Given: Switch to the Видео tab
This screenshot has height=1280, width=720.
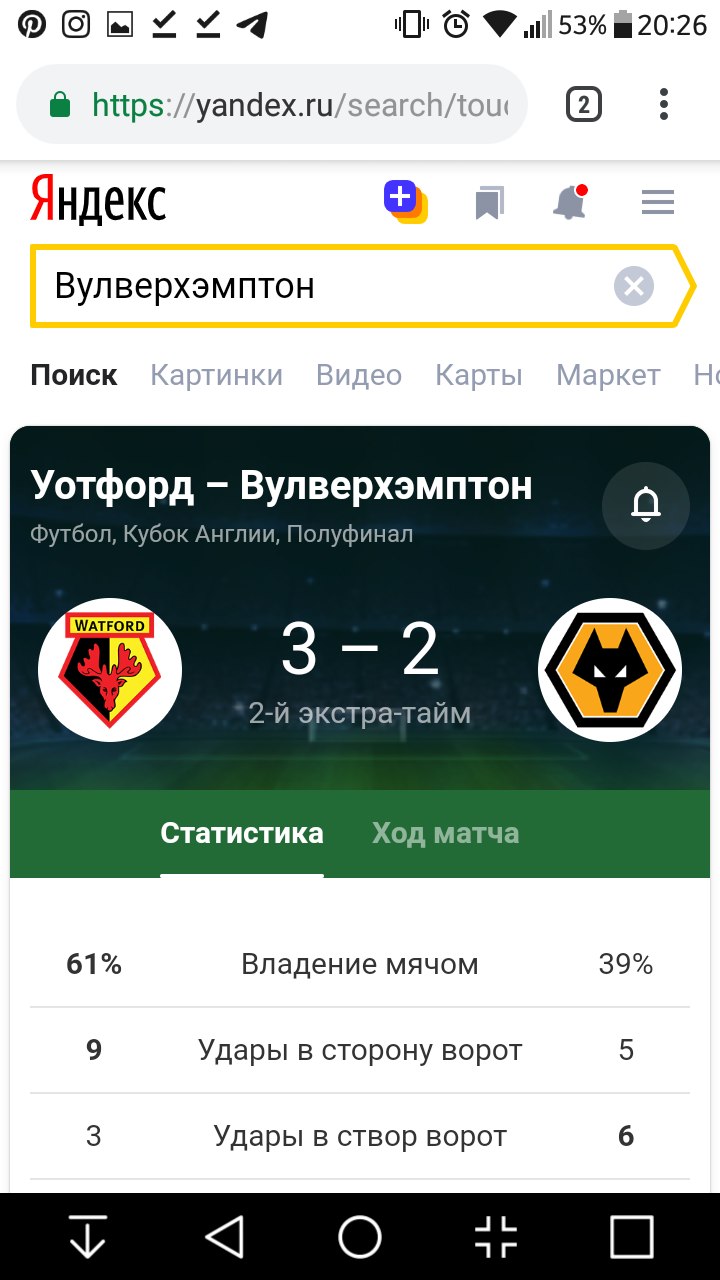Looking at the screenshot, I should coord(358,375).
